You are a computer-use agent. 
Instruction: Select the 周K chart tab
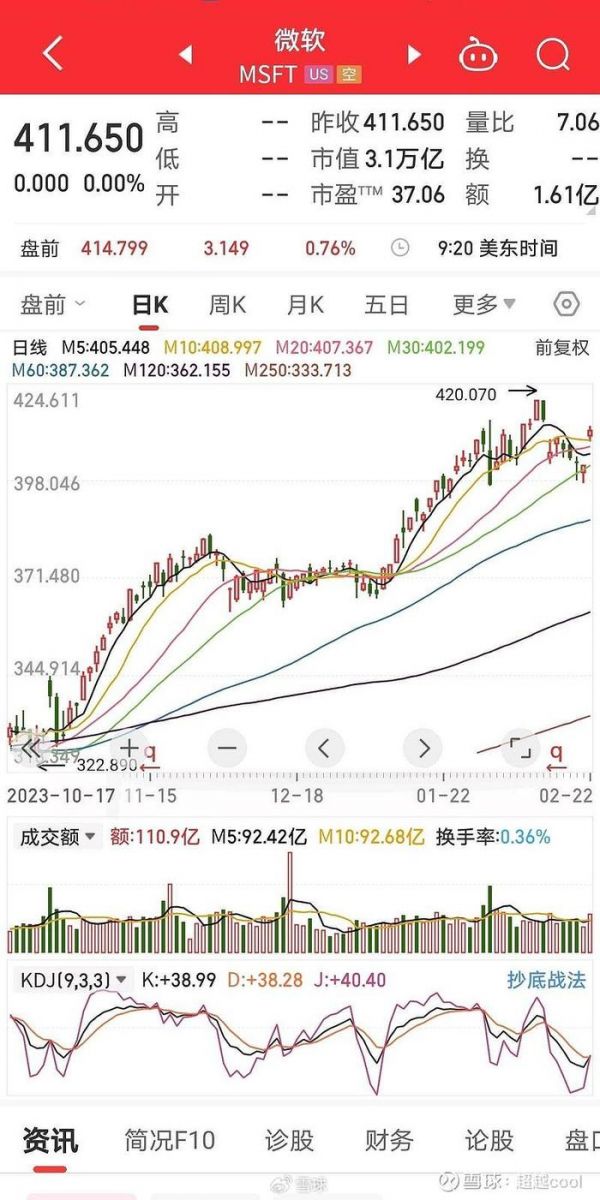(227, 304)
